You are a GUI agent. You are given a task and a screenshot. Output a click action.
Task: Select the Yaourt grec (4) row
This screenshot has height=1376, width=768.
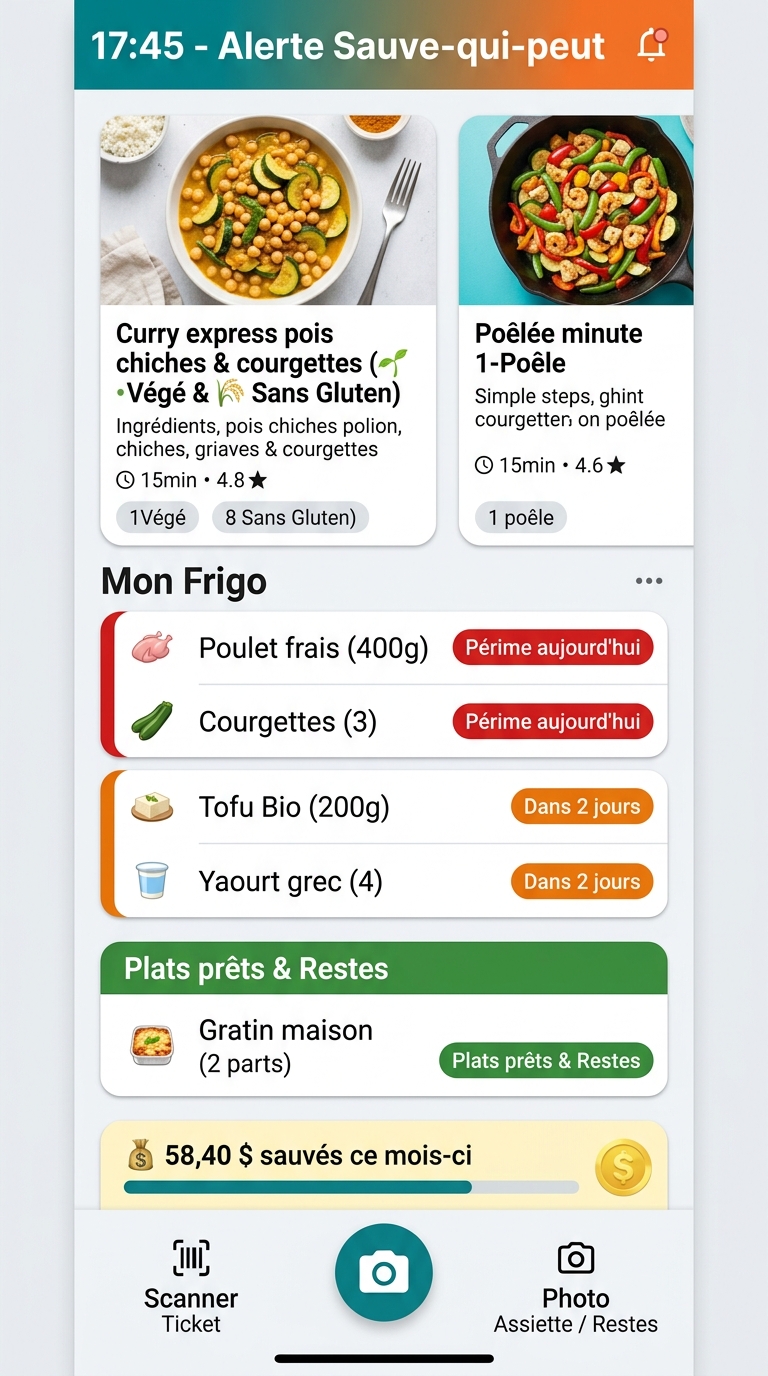pos(390,881)
